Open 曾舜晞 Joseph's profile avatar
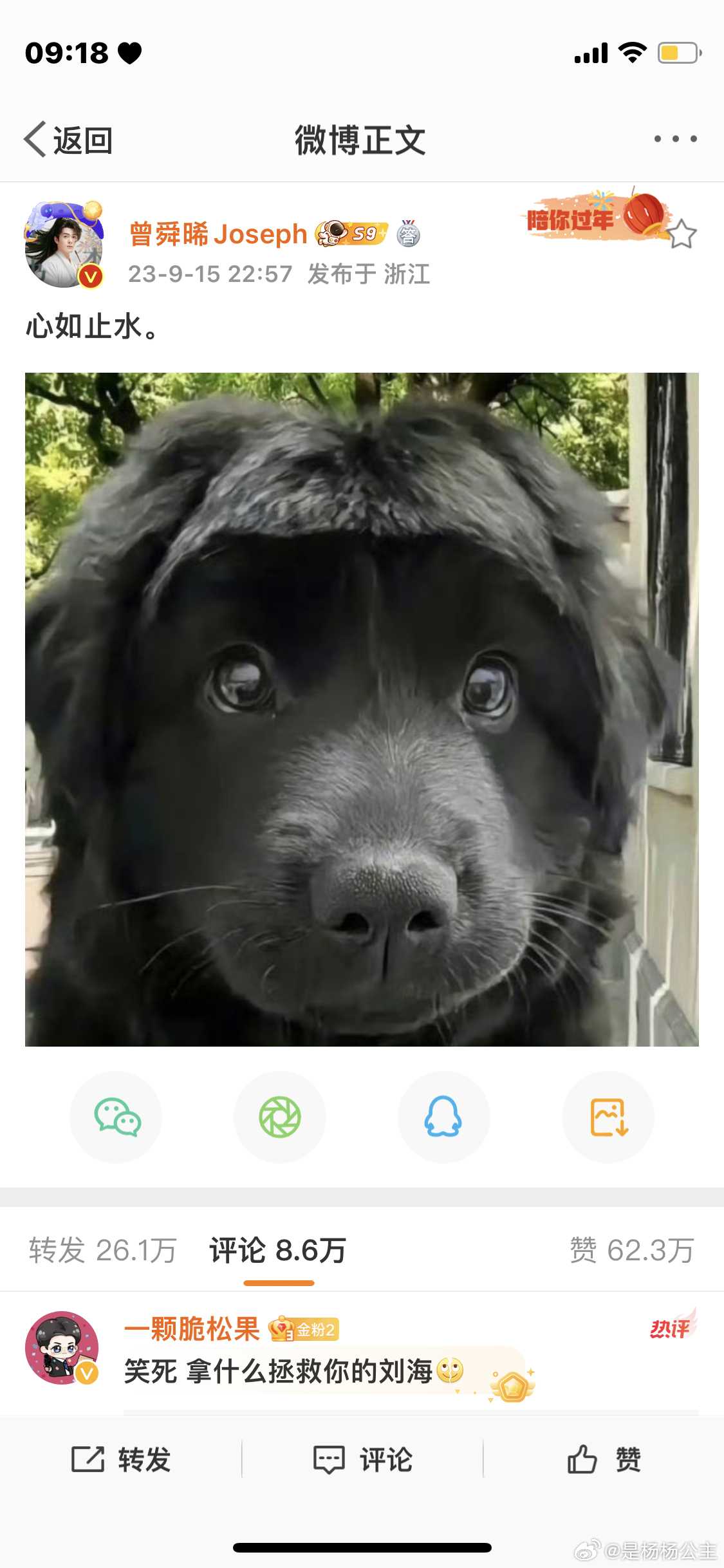The height and width of the screenshot is (1568, 724). (63, 245)
